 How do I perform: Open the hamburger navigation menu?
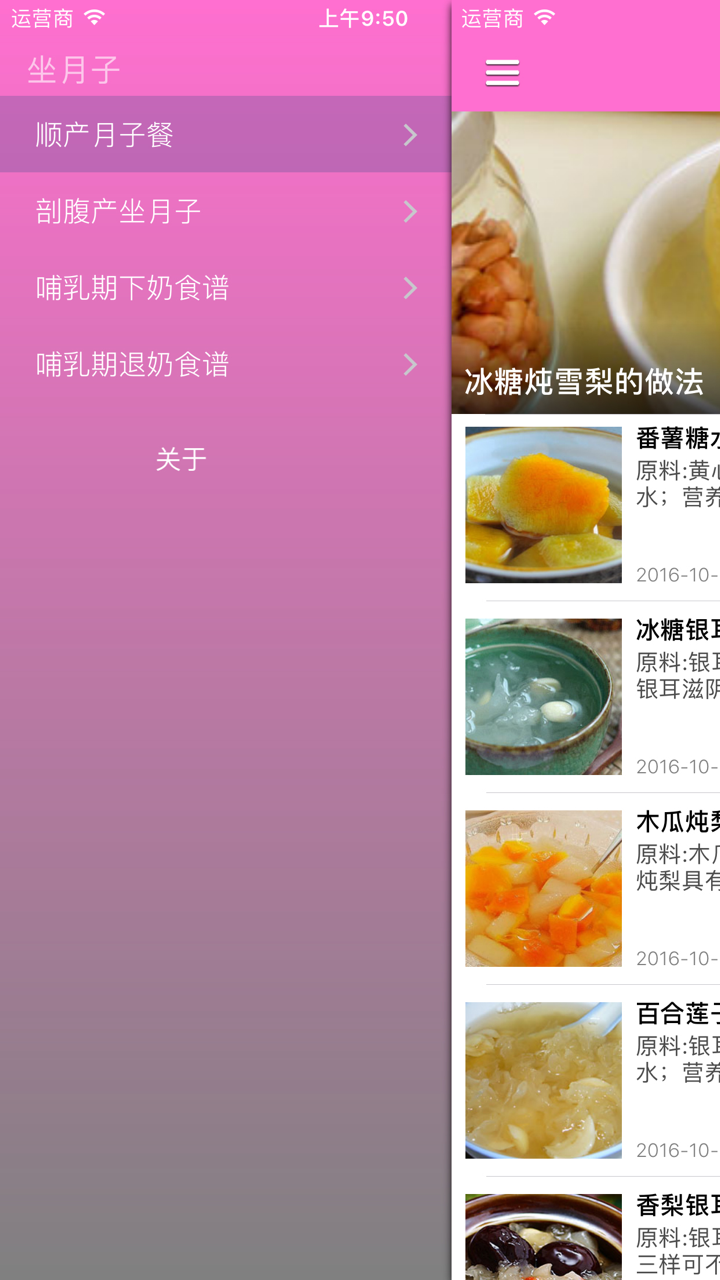(502, 73)
